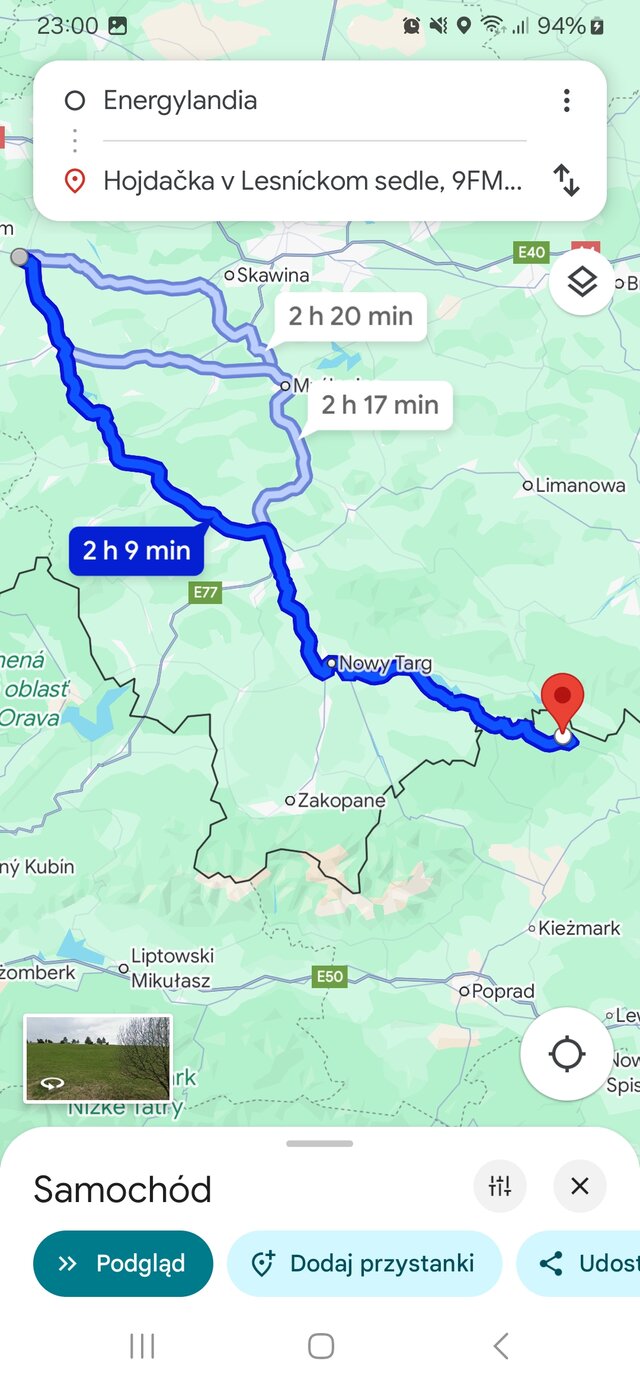Go to home screen via system home button

coord(320,1346)
